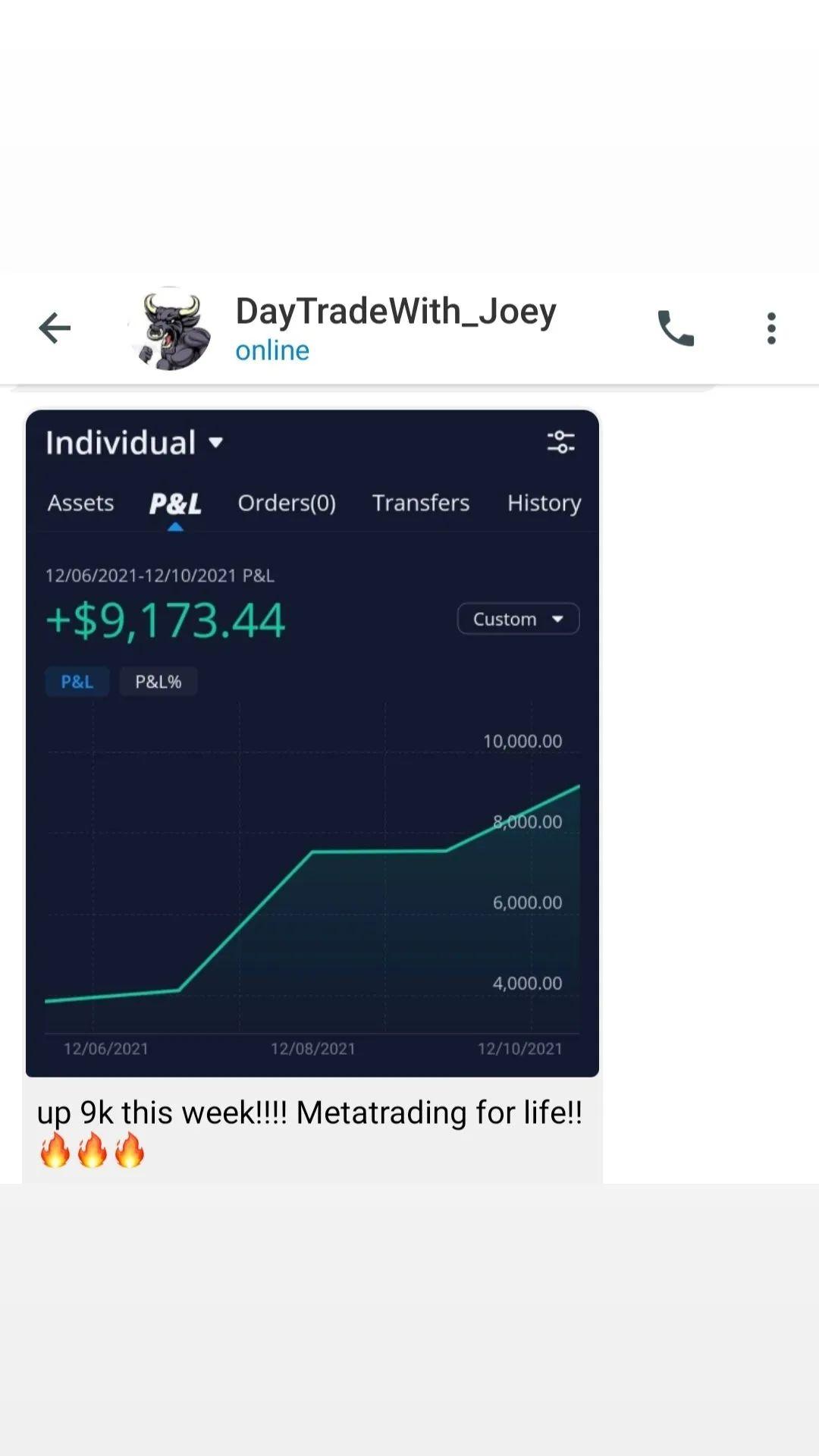Start a voice call with DayTradeWith_Joey
Viewport: 819px width, 1456px height.
tap(676, 328)
